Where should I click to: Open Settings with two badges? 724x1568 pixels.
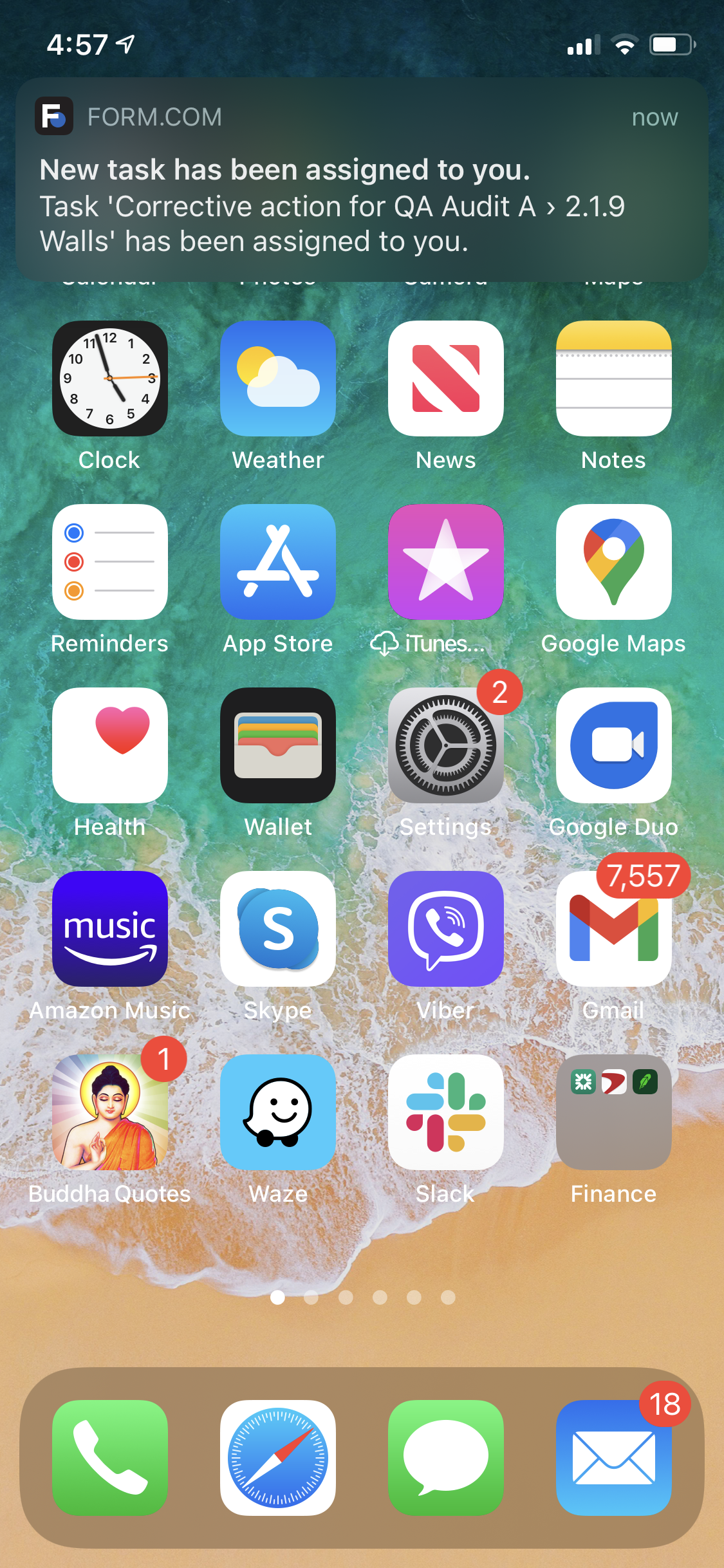pos(446,745)
